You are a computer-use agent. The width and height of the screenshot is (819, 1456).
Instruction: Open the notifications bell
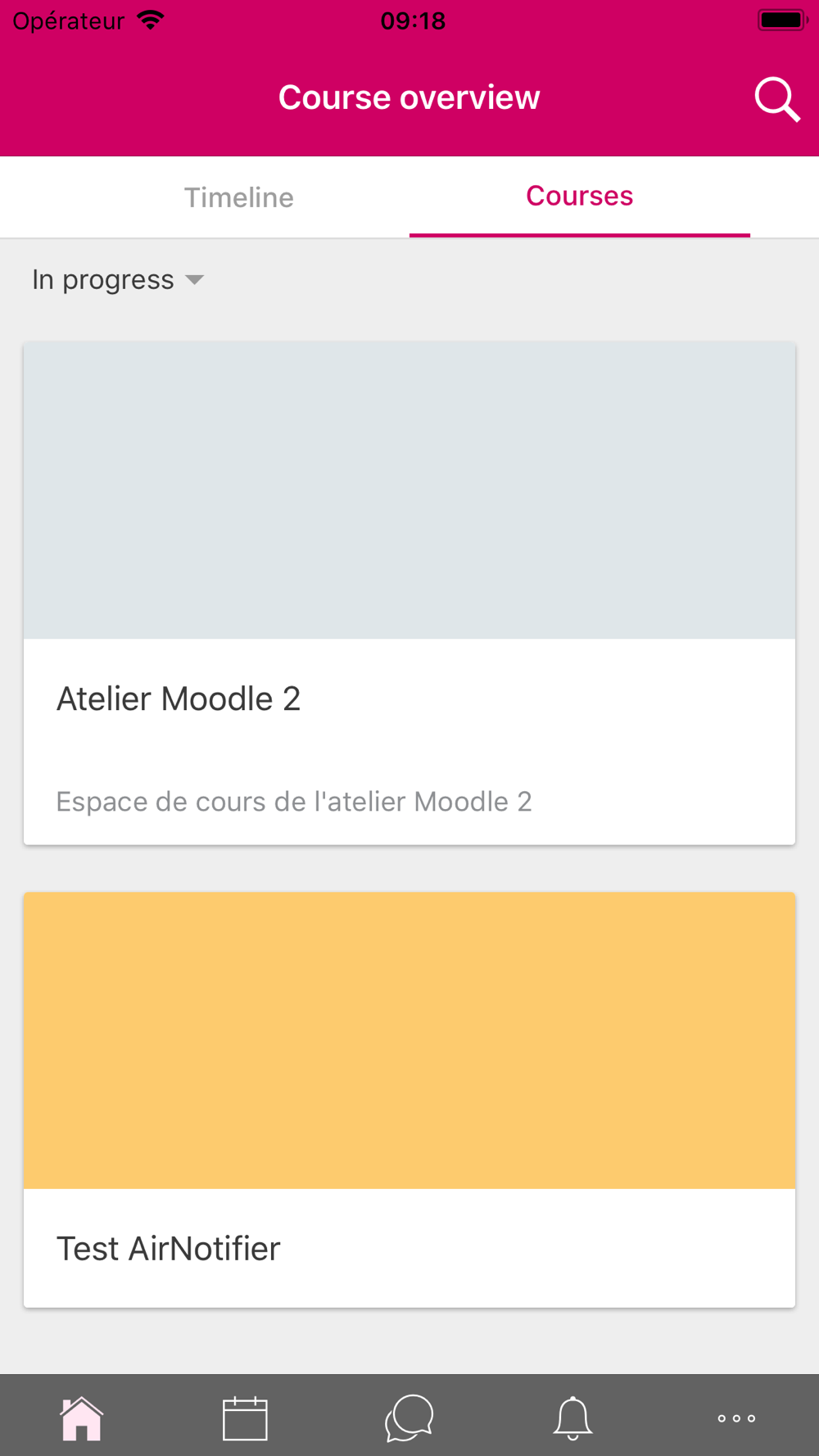[x=573, y=1418]
